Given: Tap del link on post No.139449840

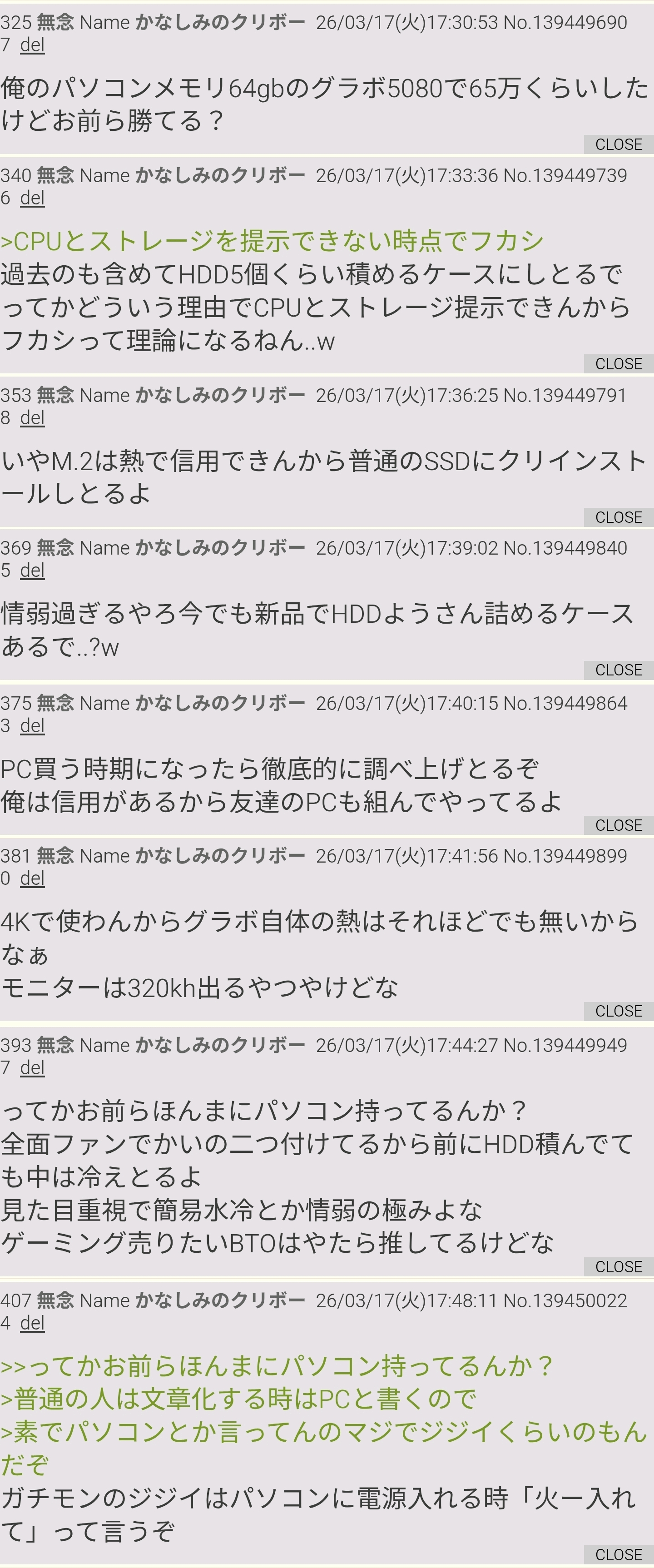Looking at the screenshot, I should pyautogui.click(x=32, y=571).
